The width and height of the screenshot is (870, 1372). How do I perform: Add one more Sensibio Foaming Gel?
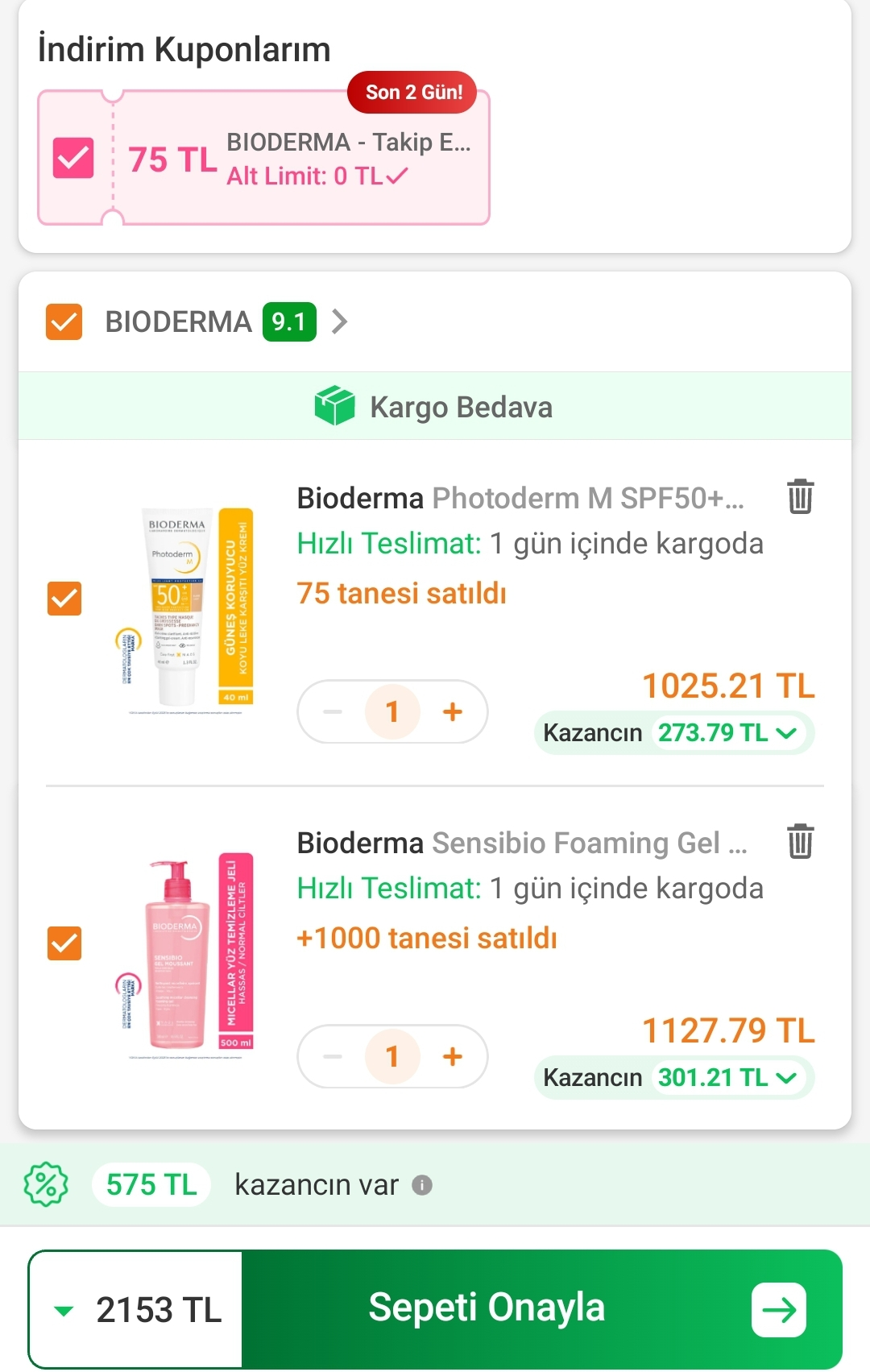(453, 1056)
